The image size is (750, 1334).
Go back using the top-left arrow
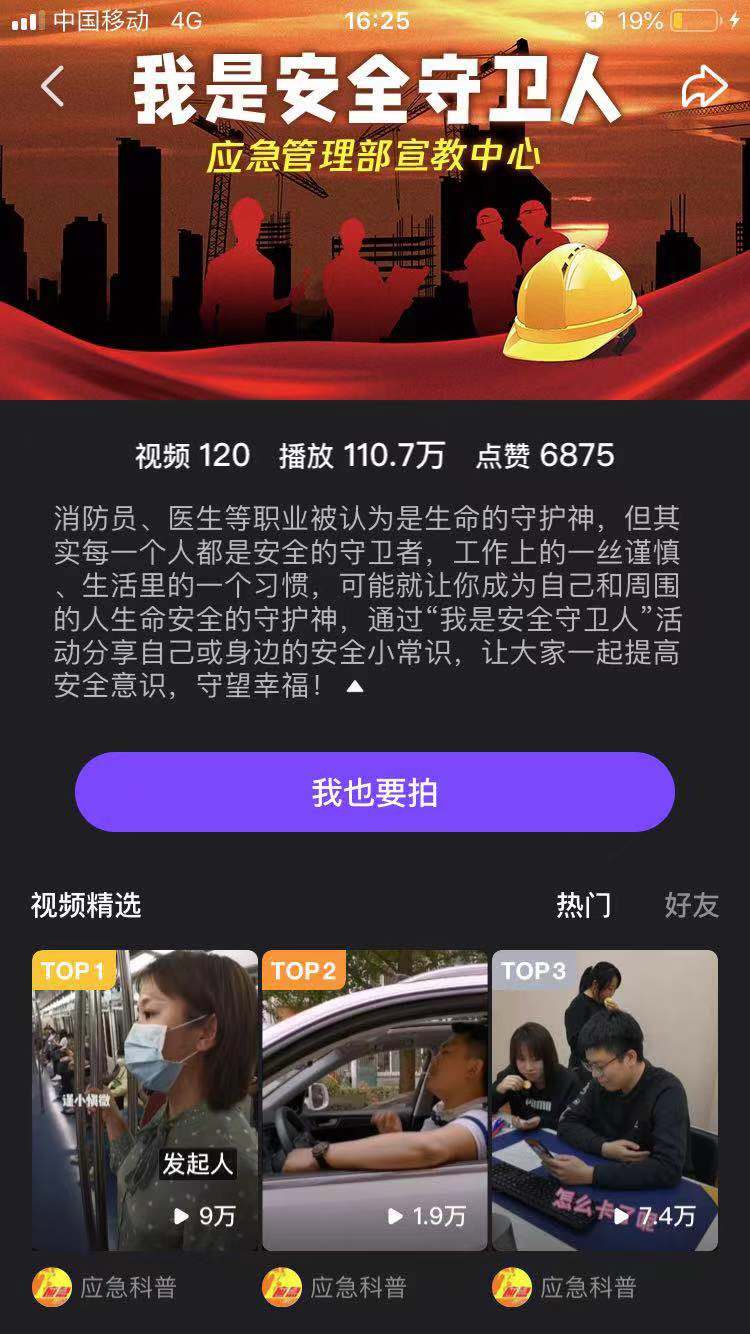click(53, 87)
